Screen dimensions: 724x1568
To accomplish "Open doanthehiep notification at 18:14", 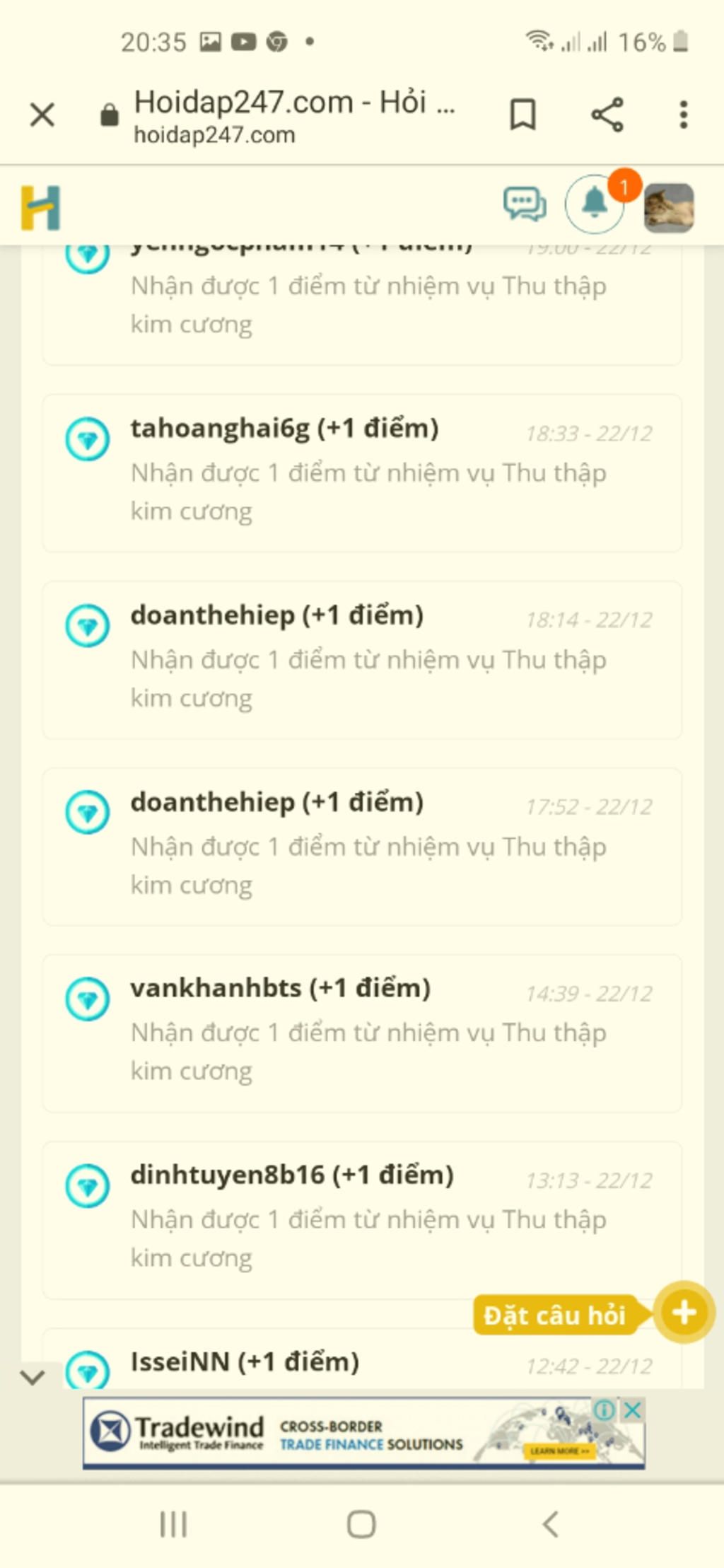I will pyautogui.click(x=361, y=659).
